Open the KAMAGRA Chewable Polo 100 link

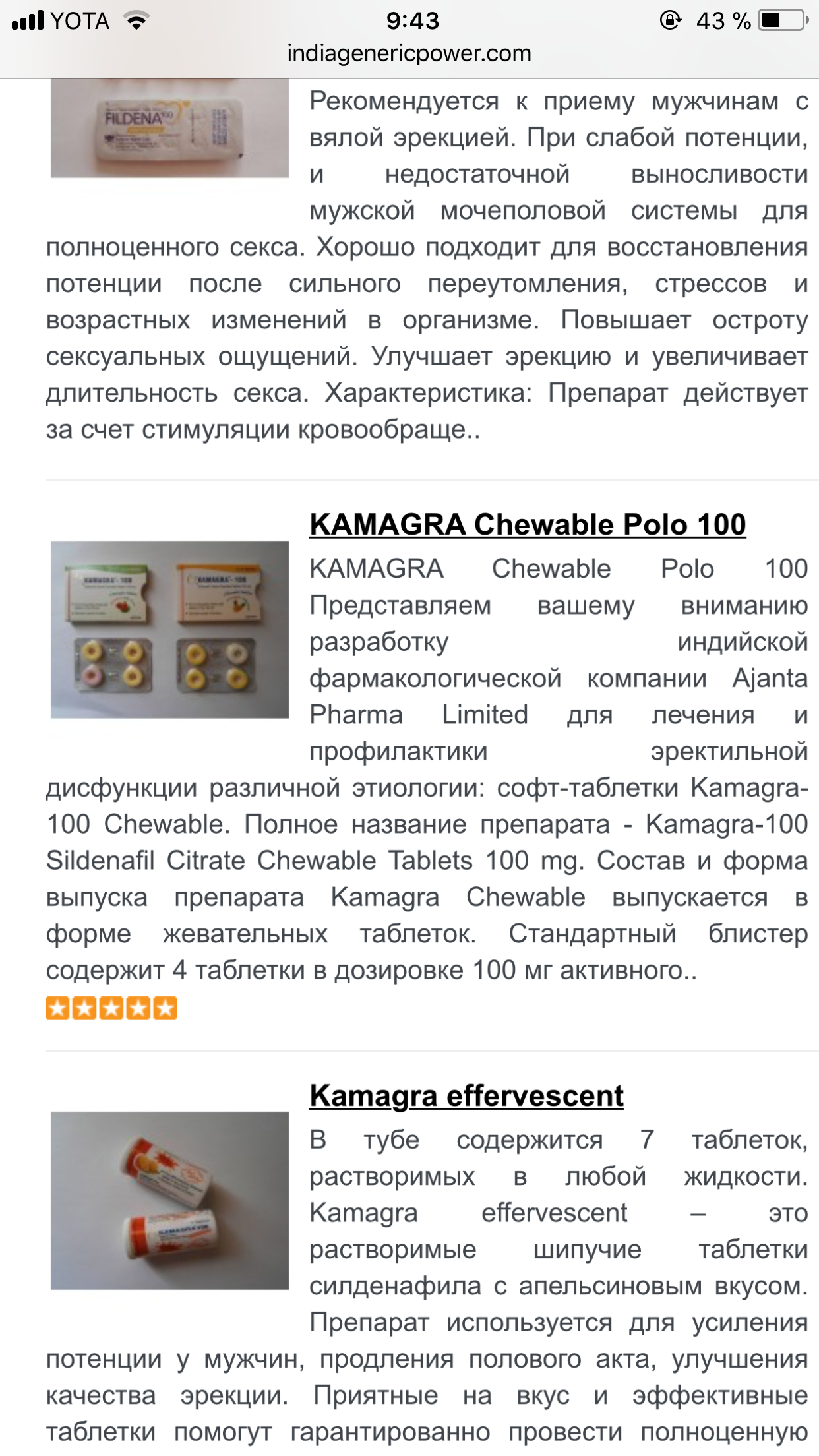coord(528,525)
